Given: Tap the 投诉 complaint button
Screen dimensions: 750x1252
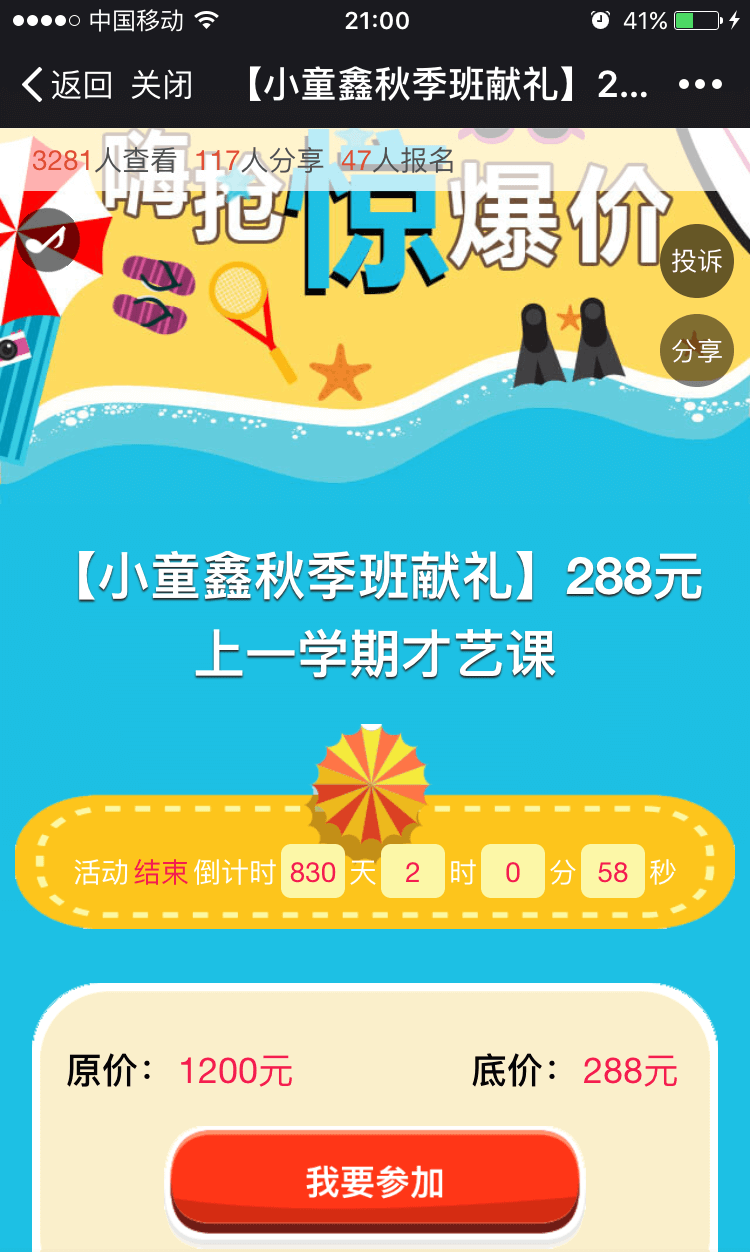Looking at the screenshot, I should 697,261.
